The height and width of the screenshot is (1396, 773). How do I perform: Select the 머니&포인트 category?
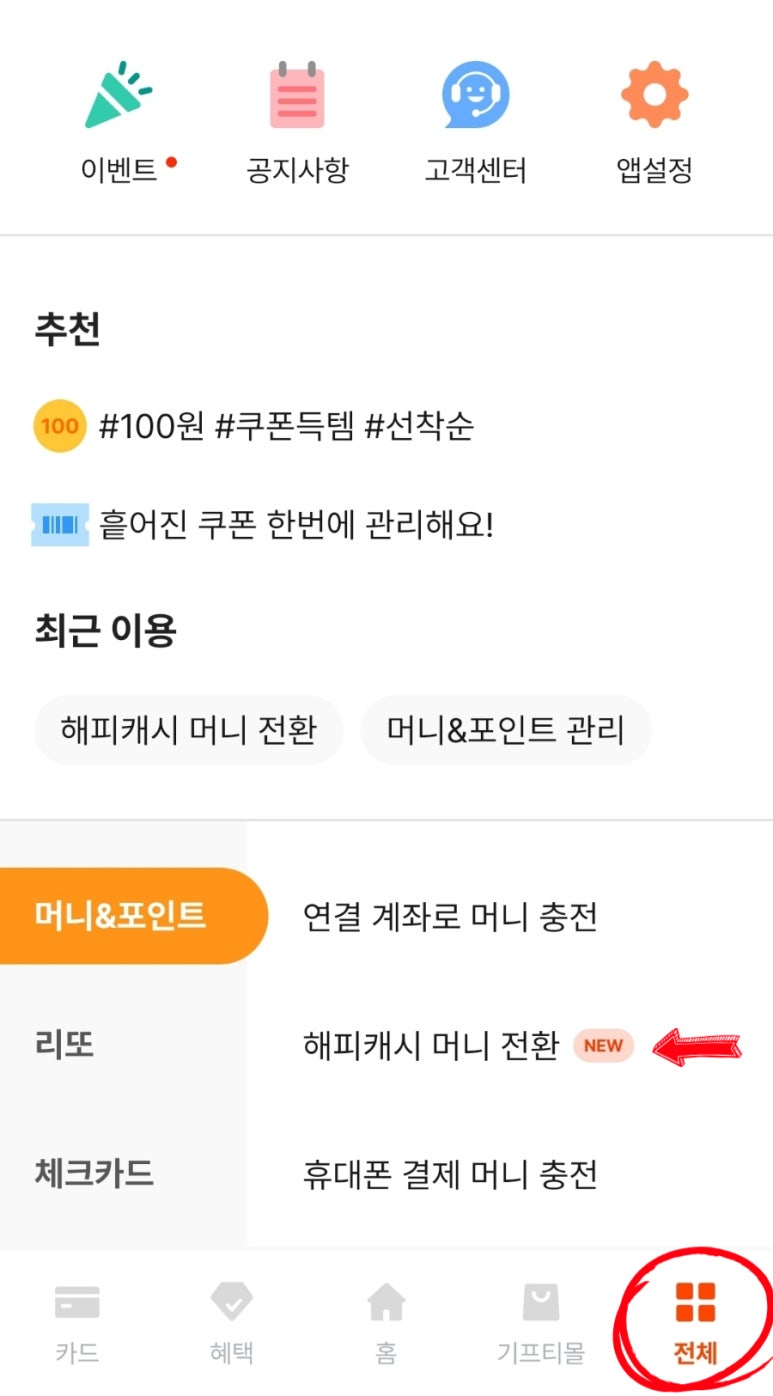122,915
